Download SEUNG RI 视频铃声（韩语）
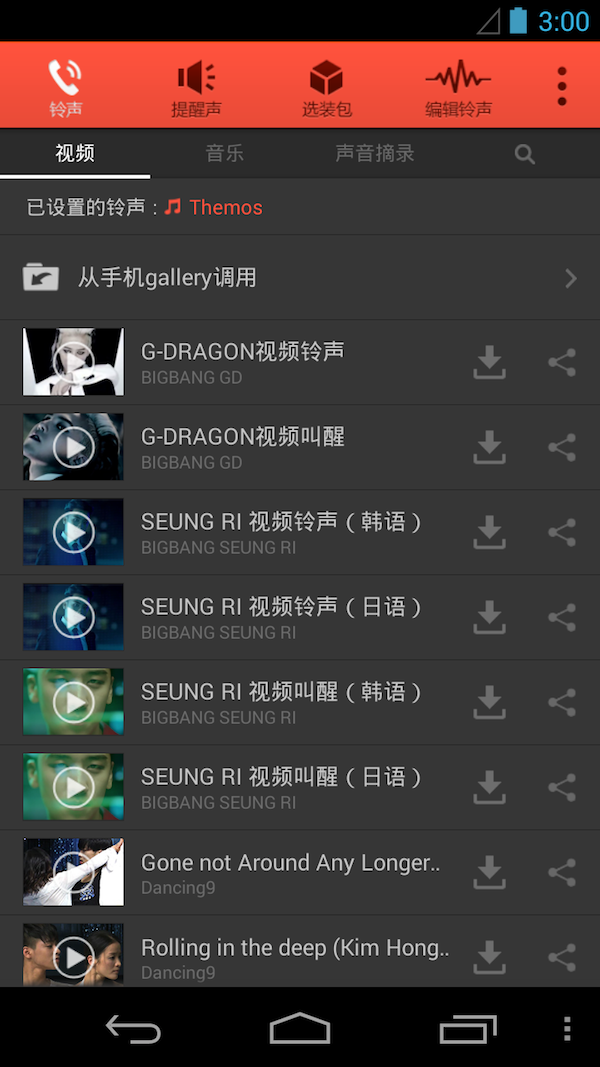Image resolution: width=600 pixels, height=1067 pixels. pyautogui.click(x=489, y=532)
